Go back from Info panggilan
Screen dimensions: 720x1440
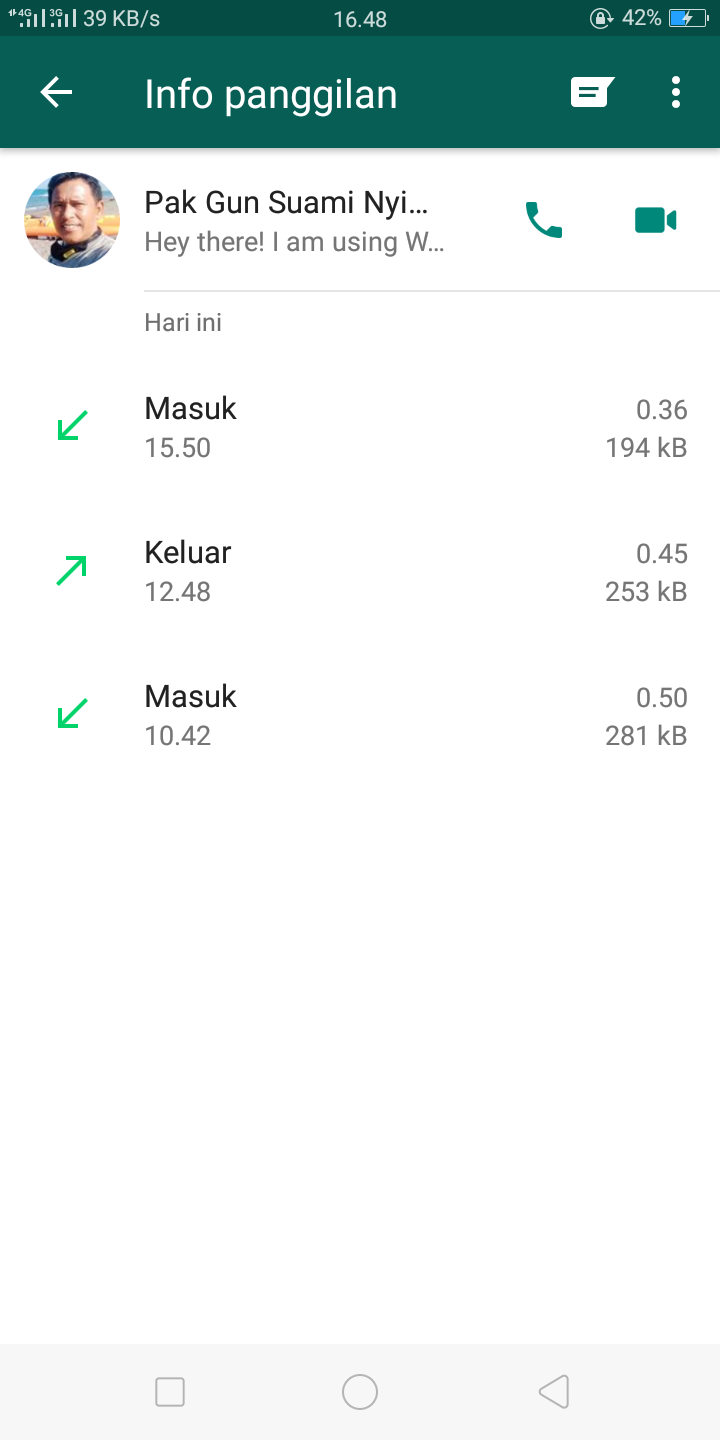click(x=57, y=93)
